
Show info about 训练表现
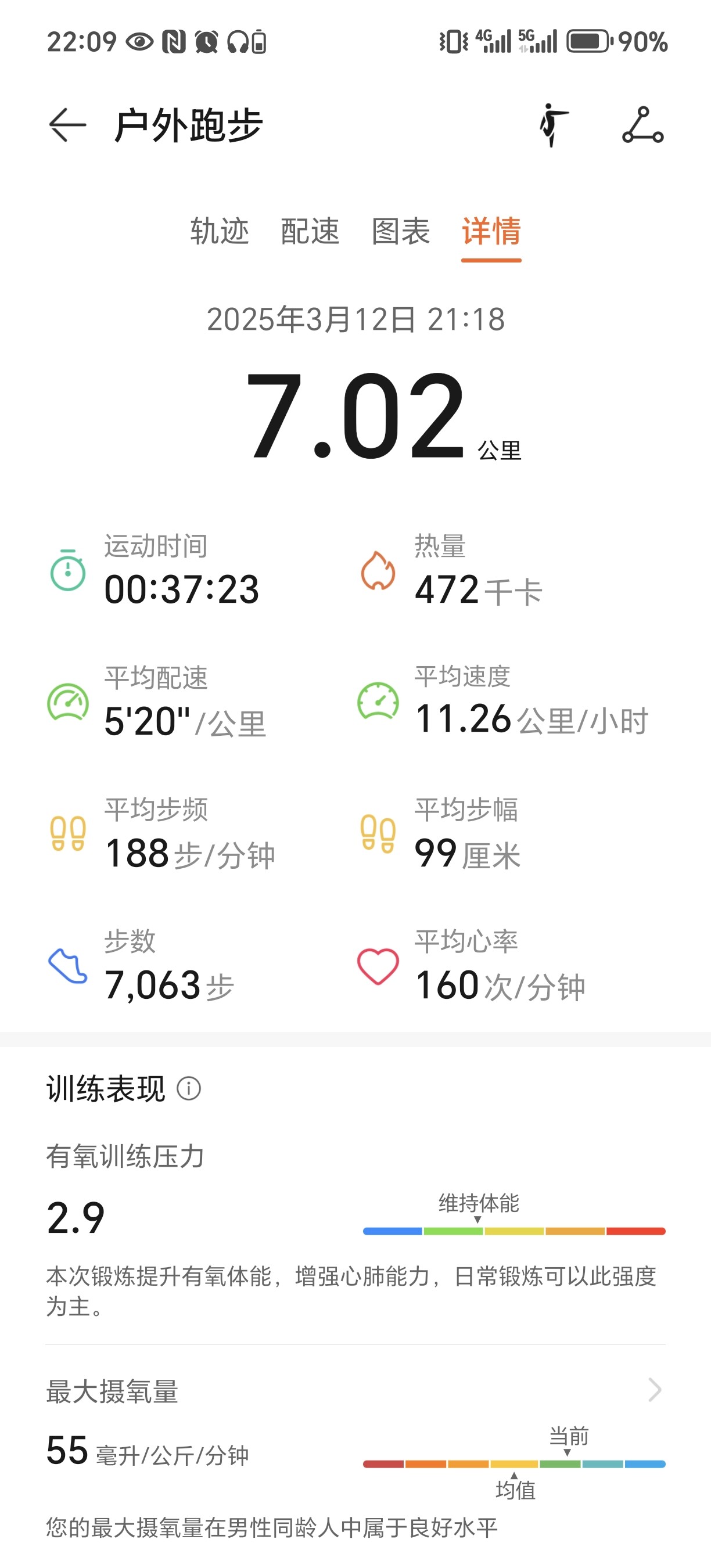pyautogui.click(x=189, y=1088)
